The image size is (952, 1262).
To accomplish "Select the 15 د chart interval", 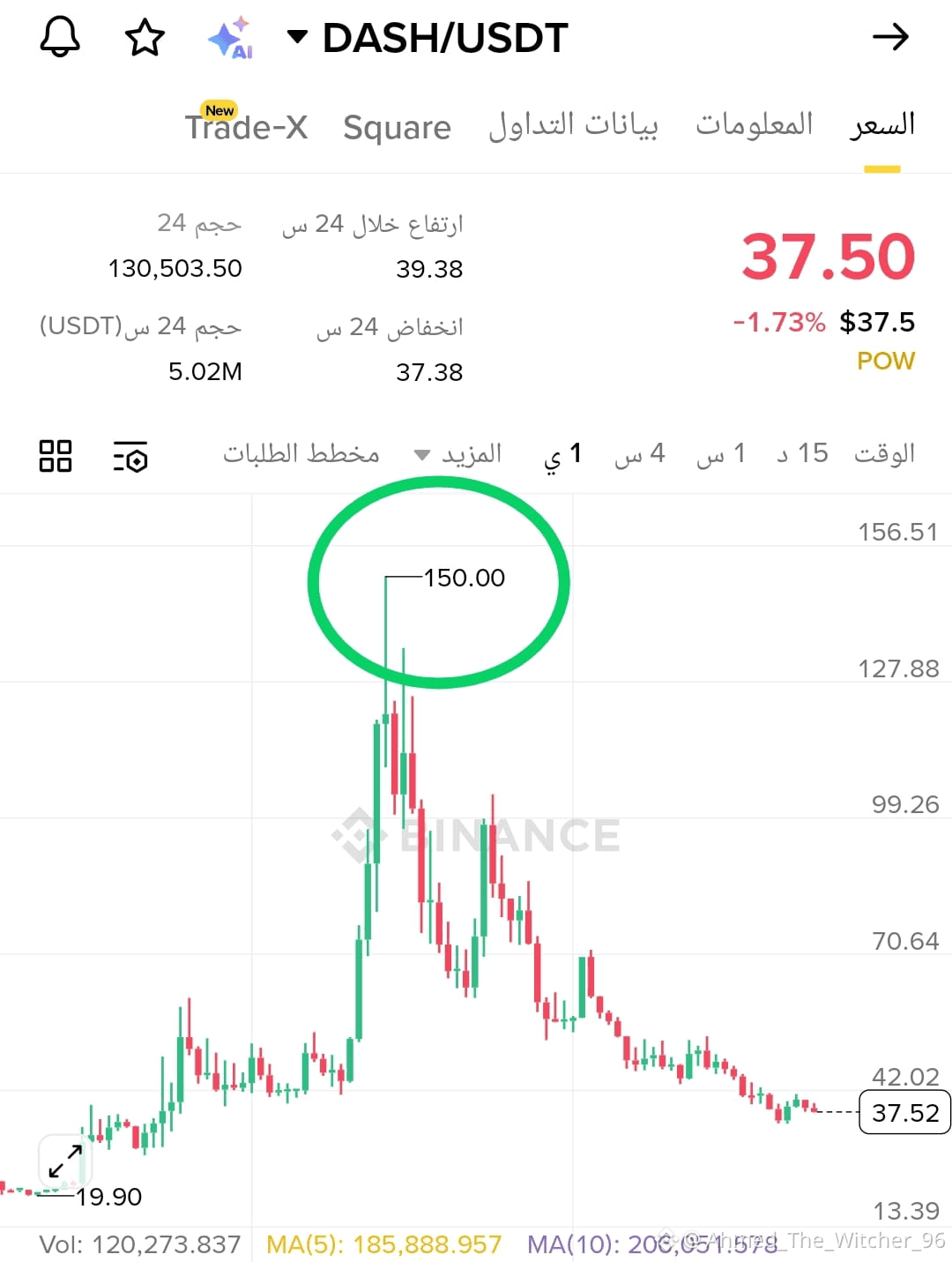I will (x=802, y=454).
